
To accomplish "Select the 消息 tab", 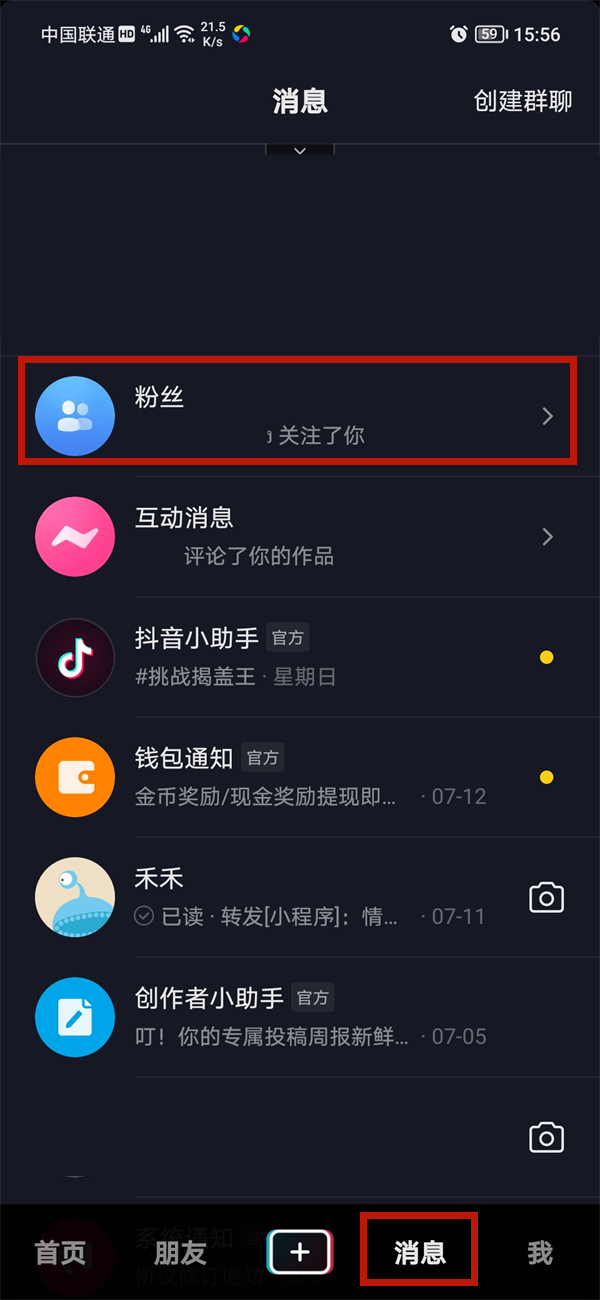I will tap(420, 1252).
